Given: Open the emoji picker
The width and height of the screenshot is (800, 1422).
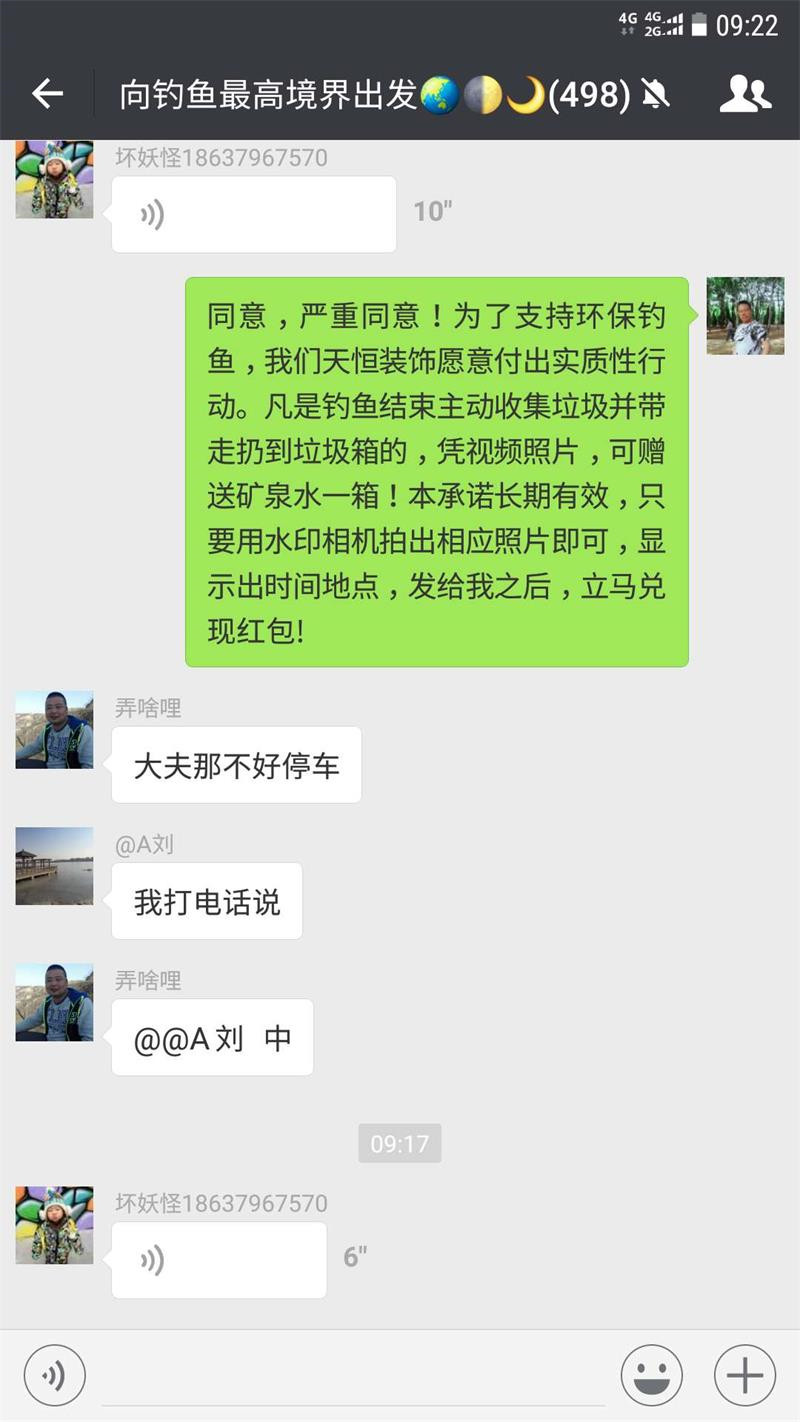Looking at the screenshot, I should tap(651, 1375).
